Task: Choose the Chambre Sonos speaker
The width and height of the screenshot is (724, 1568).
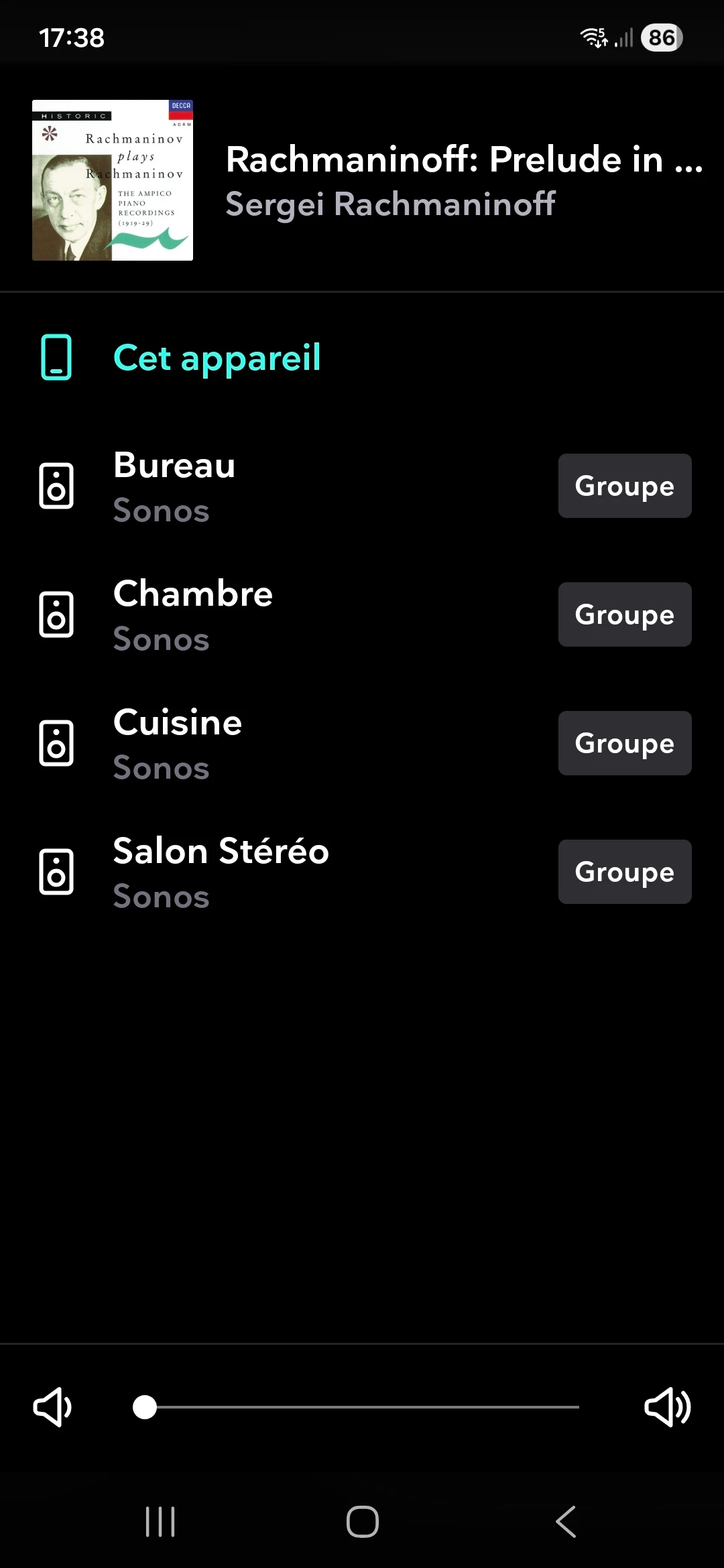Action: [193, 614]
